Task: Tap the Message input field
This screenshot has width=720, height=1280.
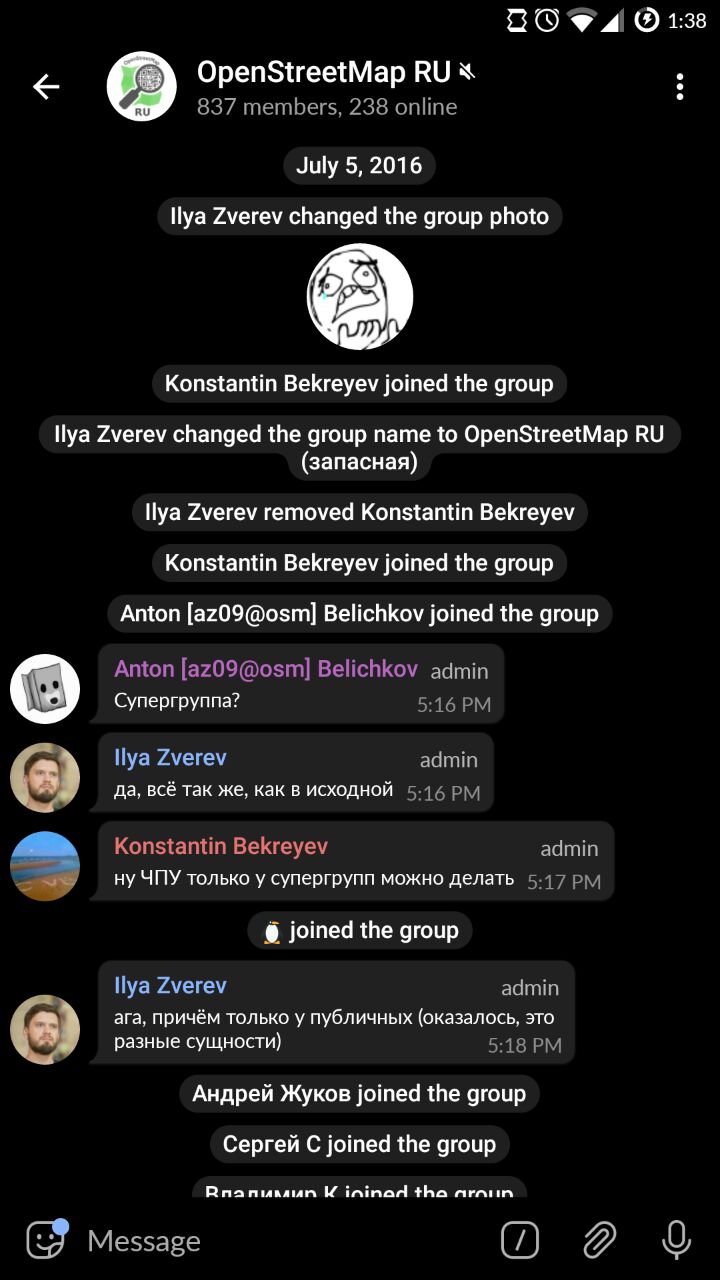Action: (x=285, y=1241)
